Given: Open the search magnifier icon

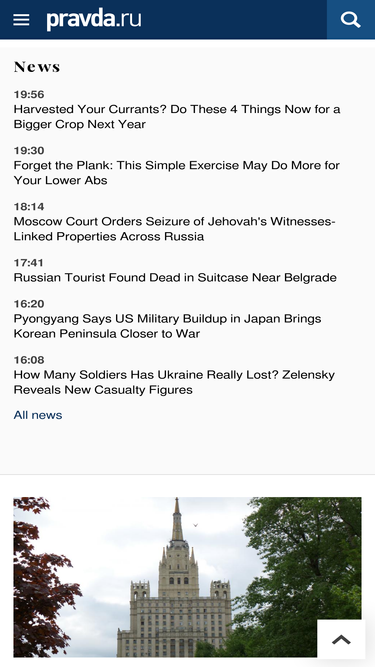Looking at the screenshot, I should pos(351,20).
